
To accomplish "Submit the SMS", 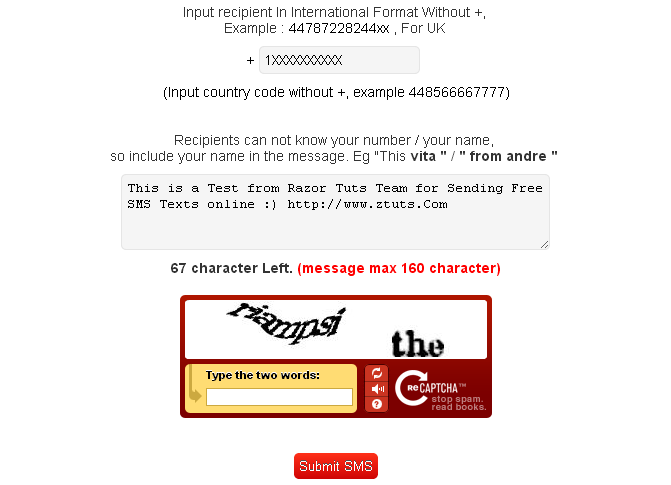I will (x=336, y=466).
